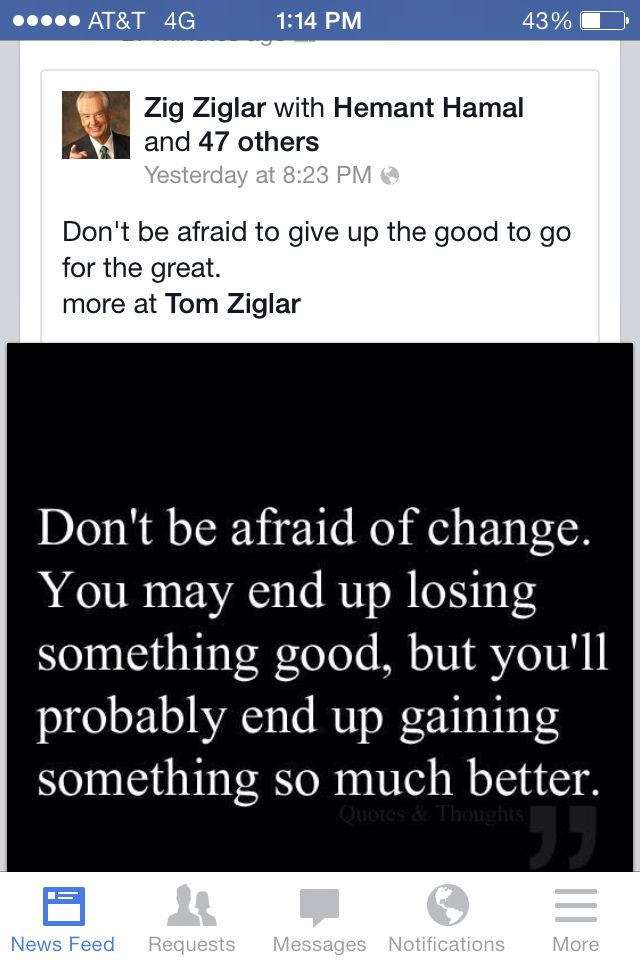This screenshot has height=960, width=640.
Task: Open the quote image in the post
Action: (x=320, y=608)
